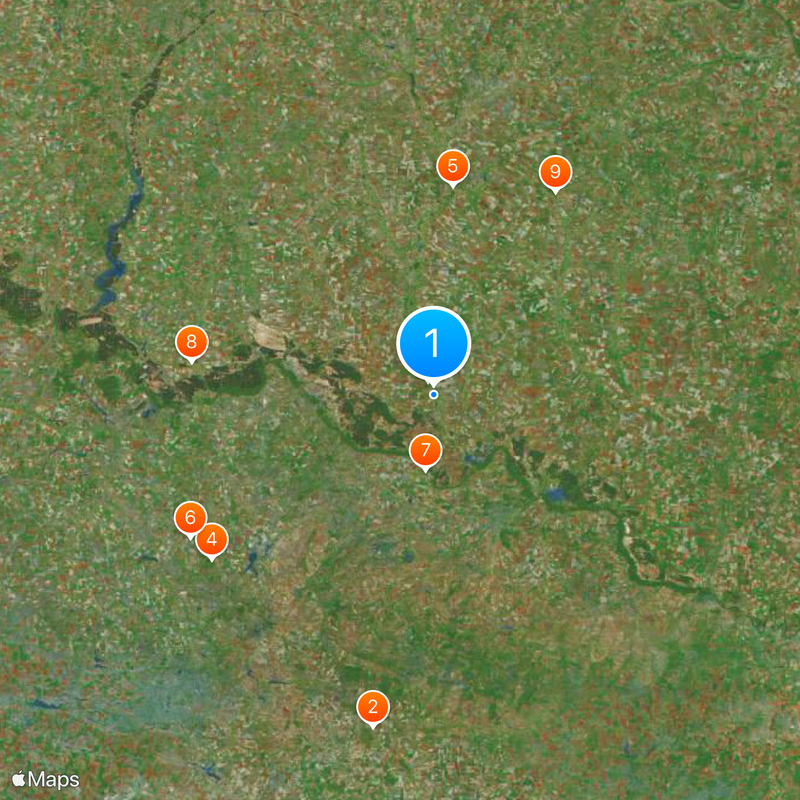The width and height of the screenshot is (800, 800).
Task: Tap the orange pin numbered 9
Action: click(555, 171)
